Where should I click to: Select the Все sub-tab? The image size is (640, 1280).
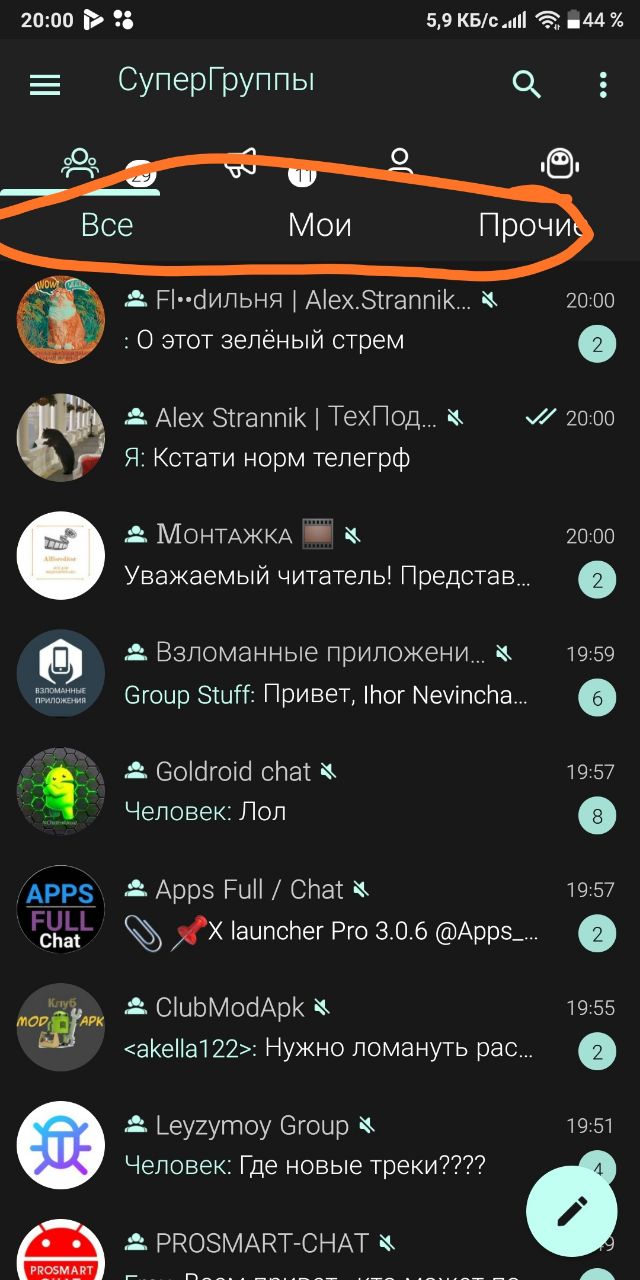click(x=107, y=225)
